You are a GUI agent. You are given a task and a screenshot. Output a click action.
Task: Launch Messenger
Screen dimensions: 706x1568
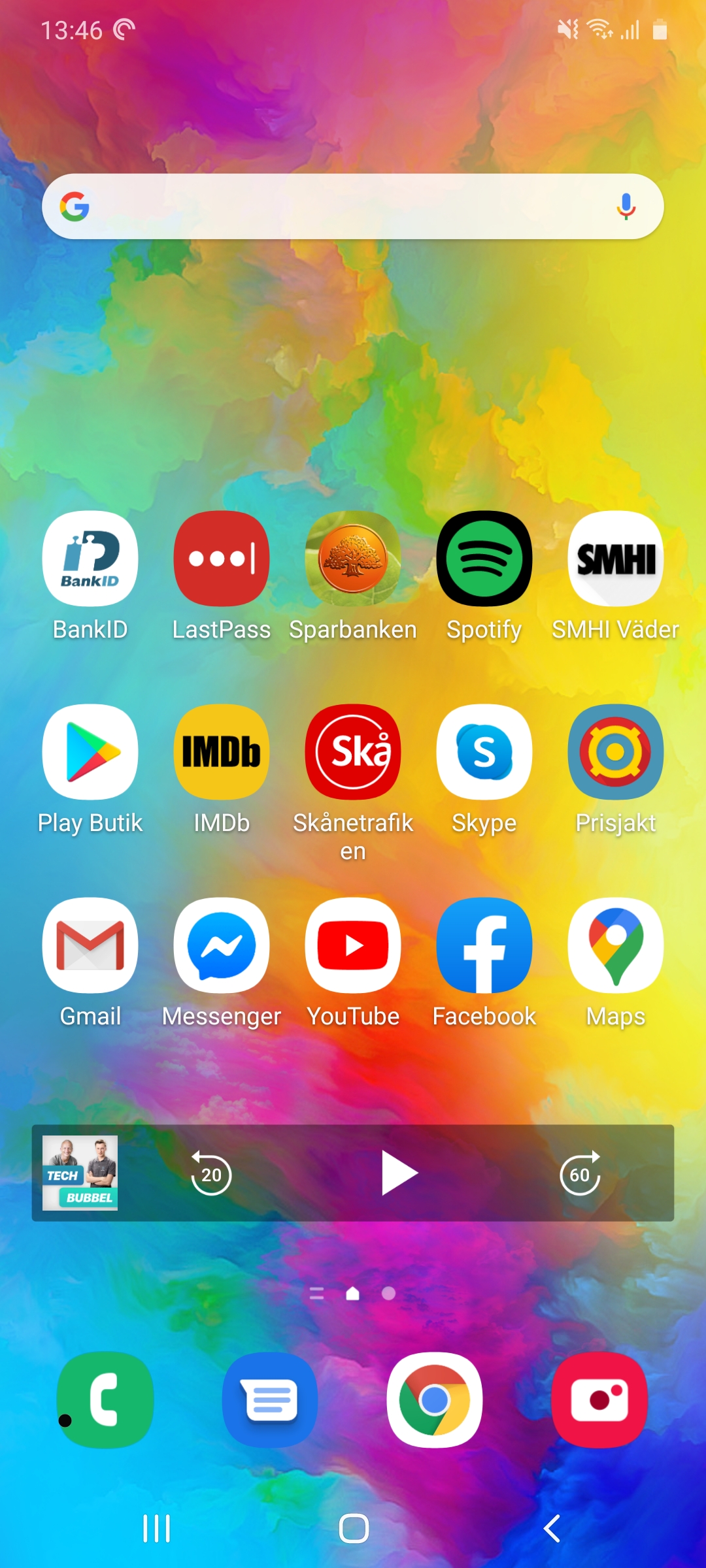point(222,945)
